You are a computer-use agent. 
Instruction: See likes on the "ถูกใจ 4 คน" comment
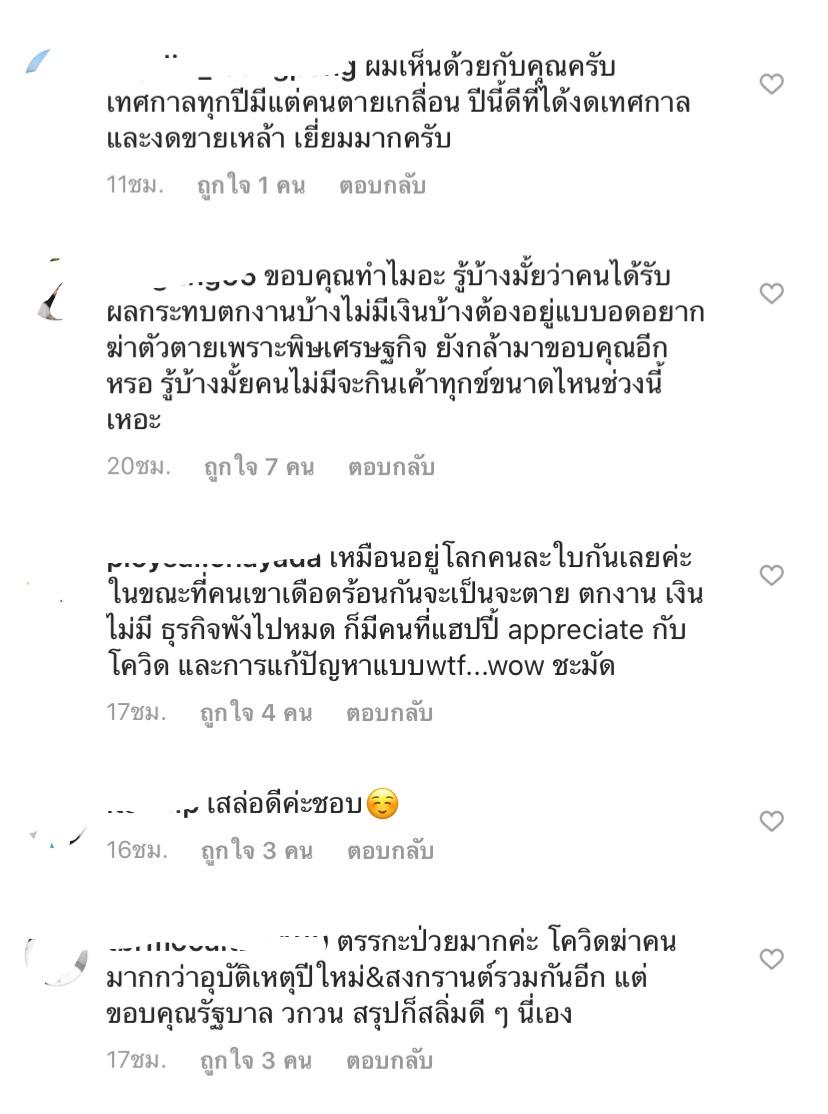coord(256,713)
